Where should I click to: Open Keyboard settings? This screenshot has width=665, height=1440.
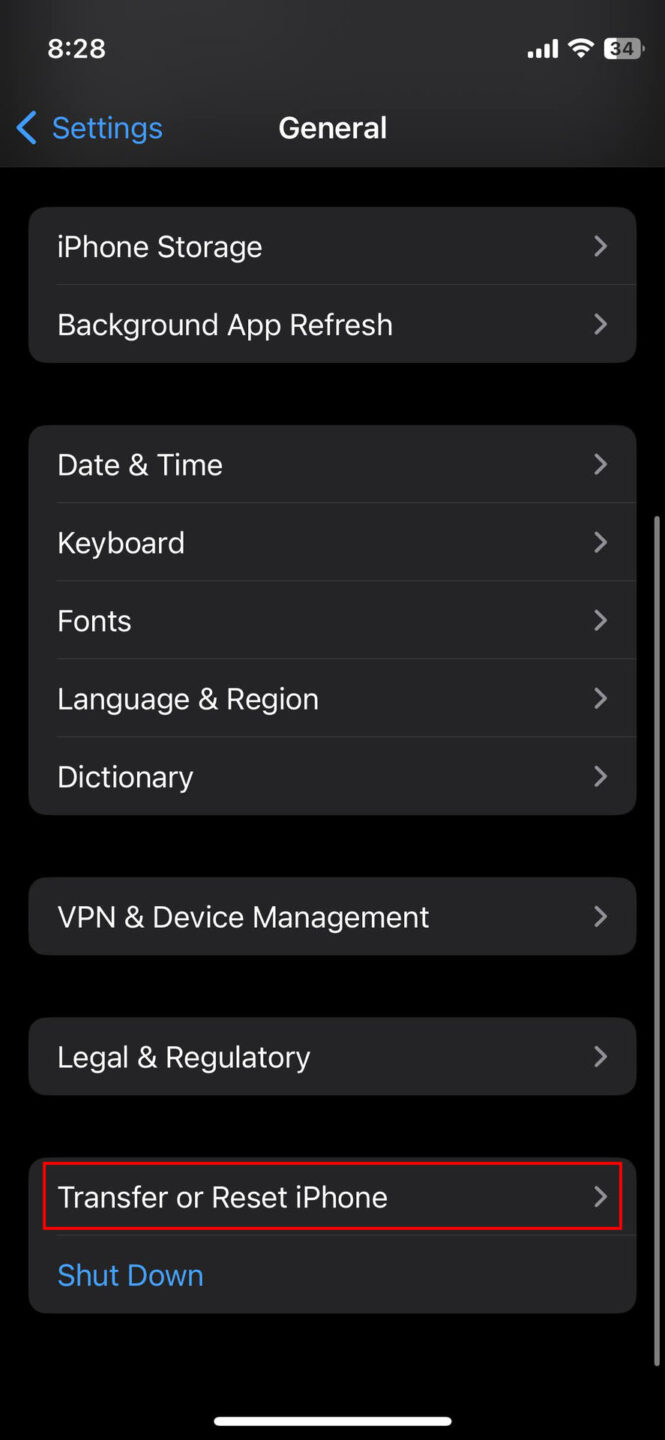coord(332,543)
